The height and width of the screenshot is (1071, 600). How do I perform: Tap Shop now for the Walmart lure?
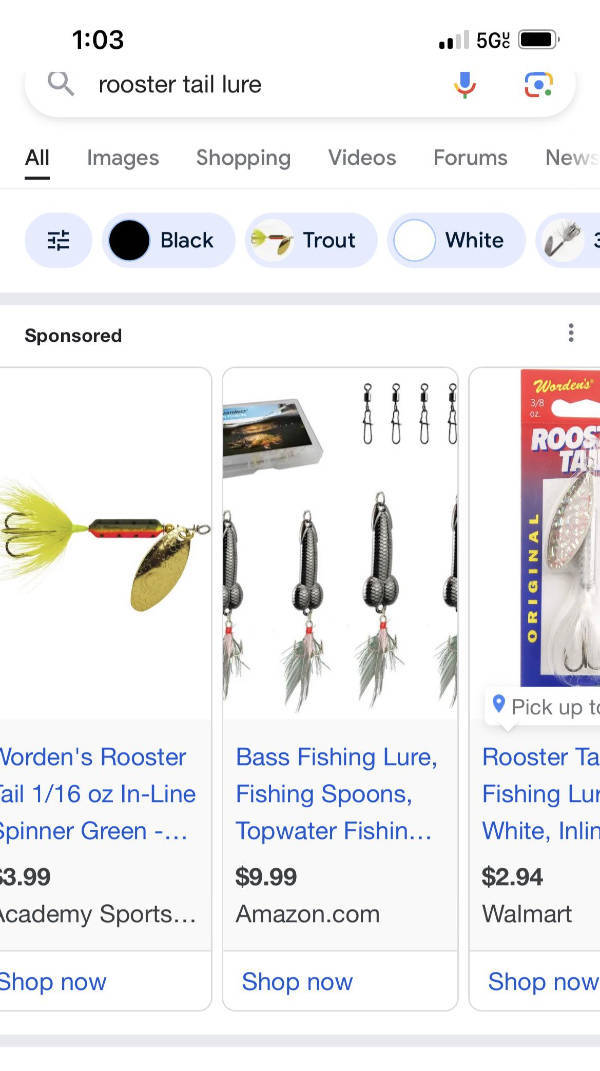542,982
